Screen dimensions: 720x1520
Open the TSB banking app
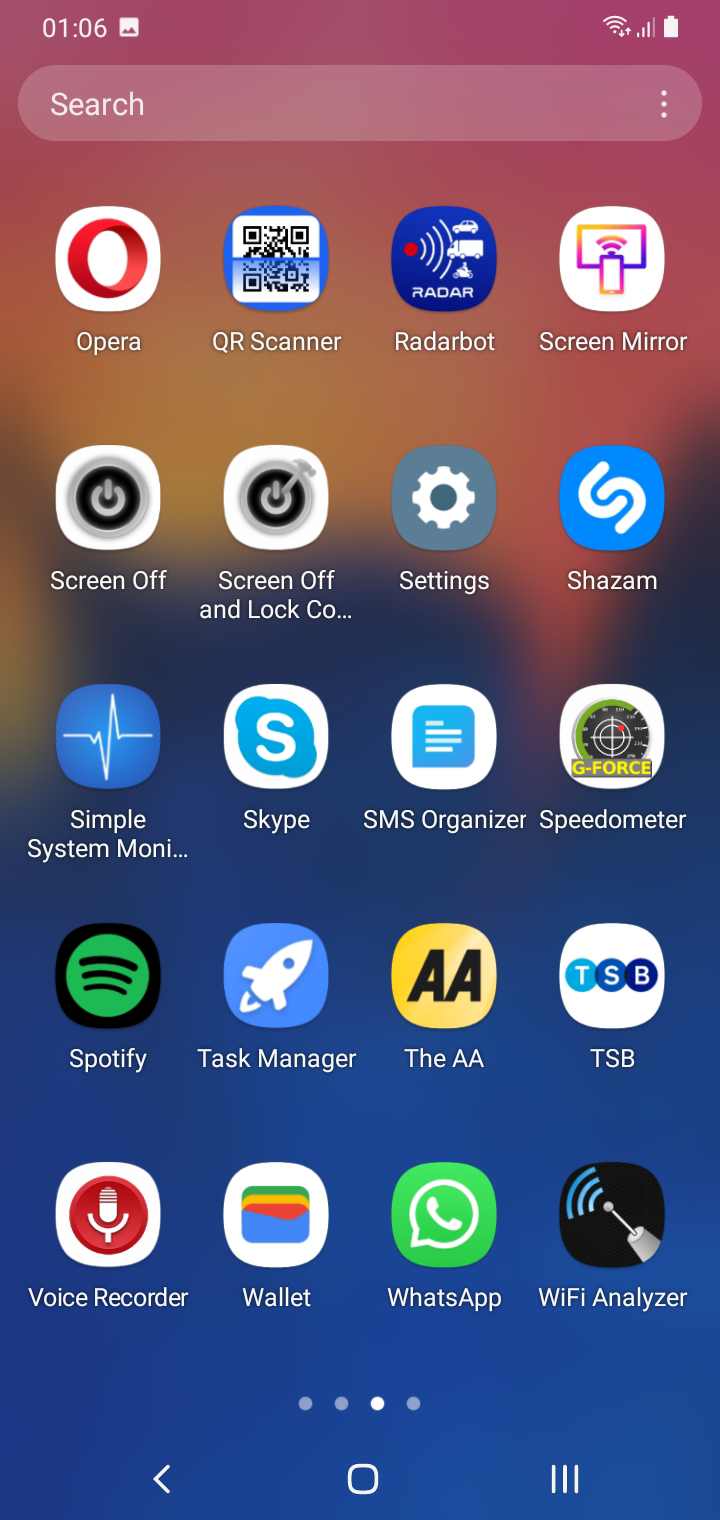coord(612,976)
